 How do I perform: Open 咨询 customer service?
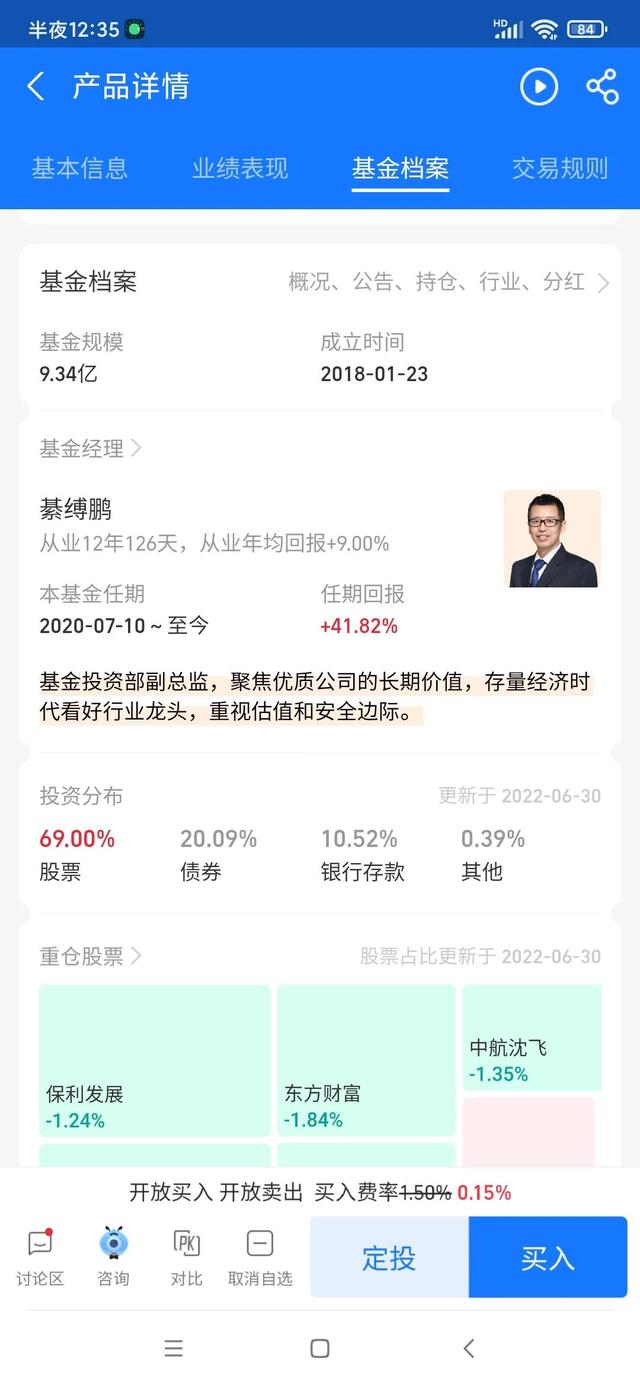click(x=113, y=1256)
